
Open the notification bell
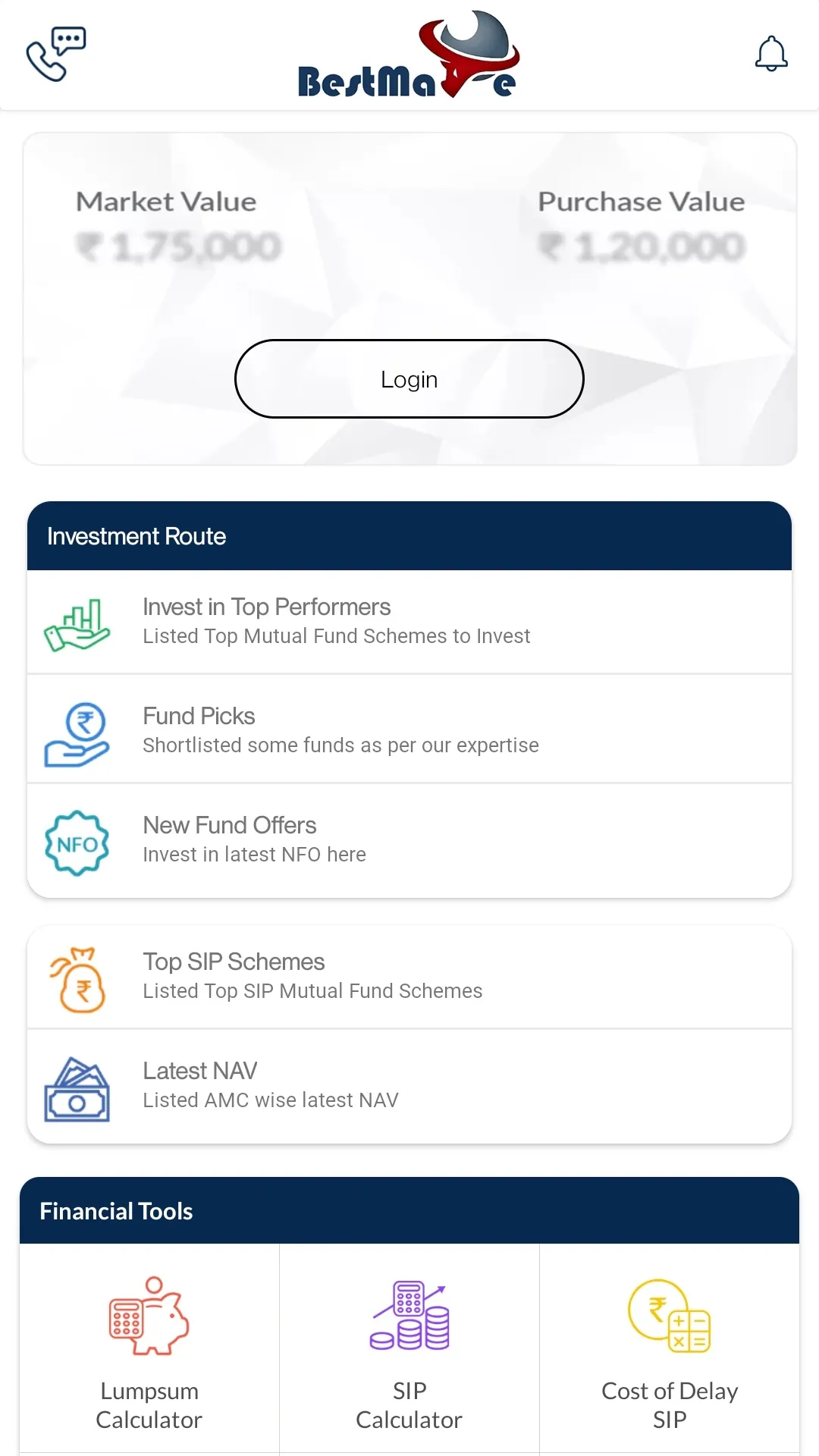pos(772,54)
